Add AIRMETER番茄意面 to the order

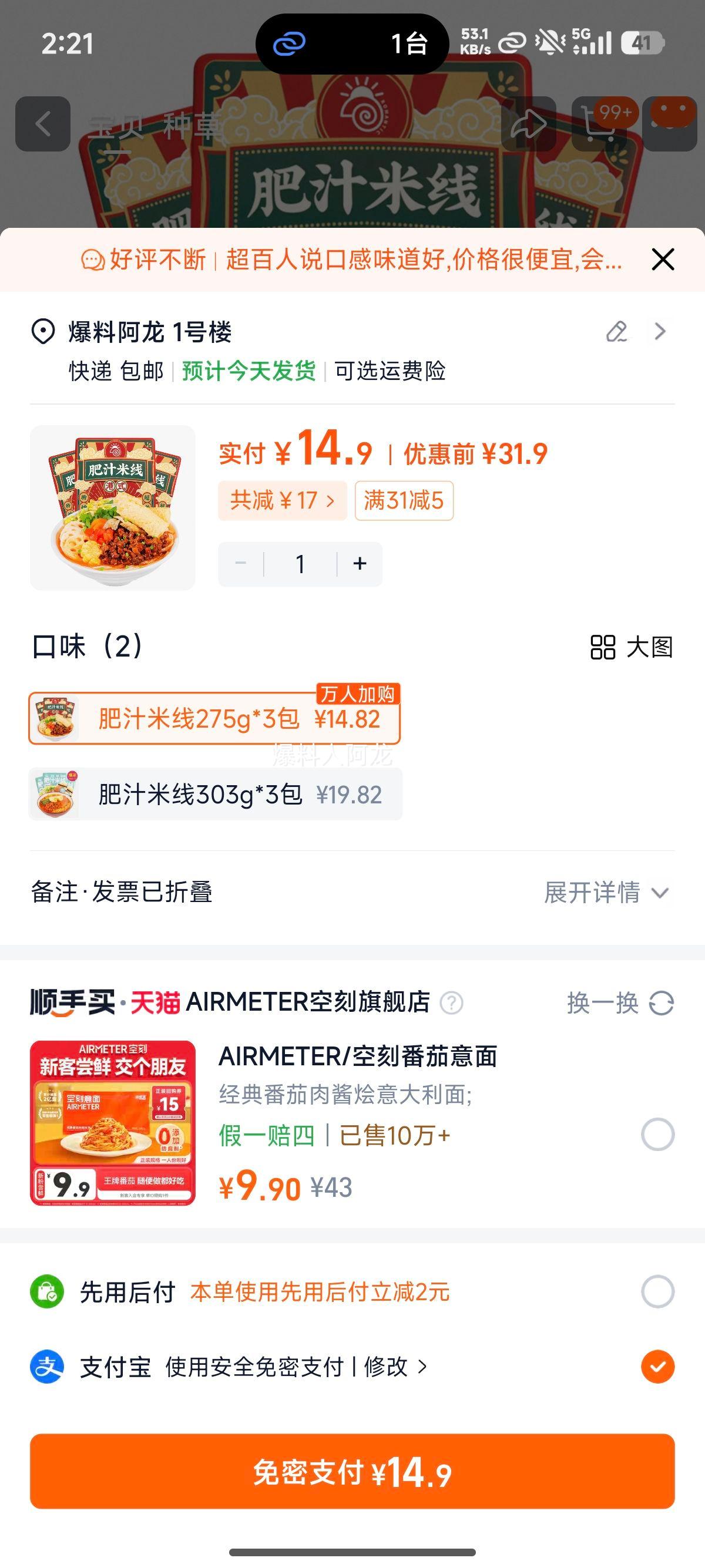pyautogui.click(x=657, y=1135)
